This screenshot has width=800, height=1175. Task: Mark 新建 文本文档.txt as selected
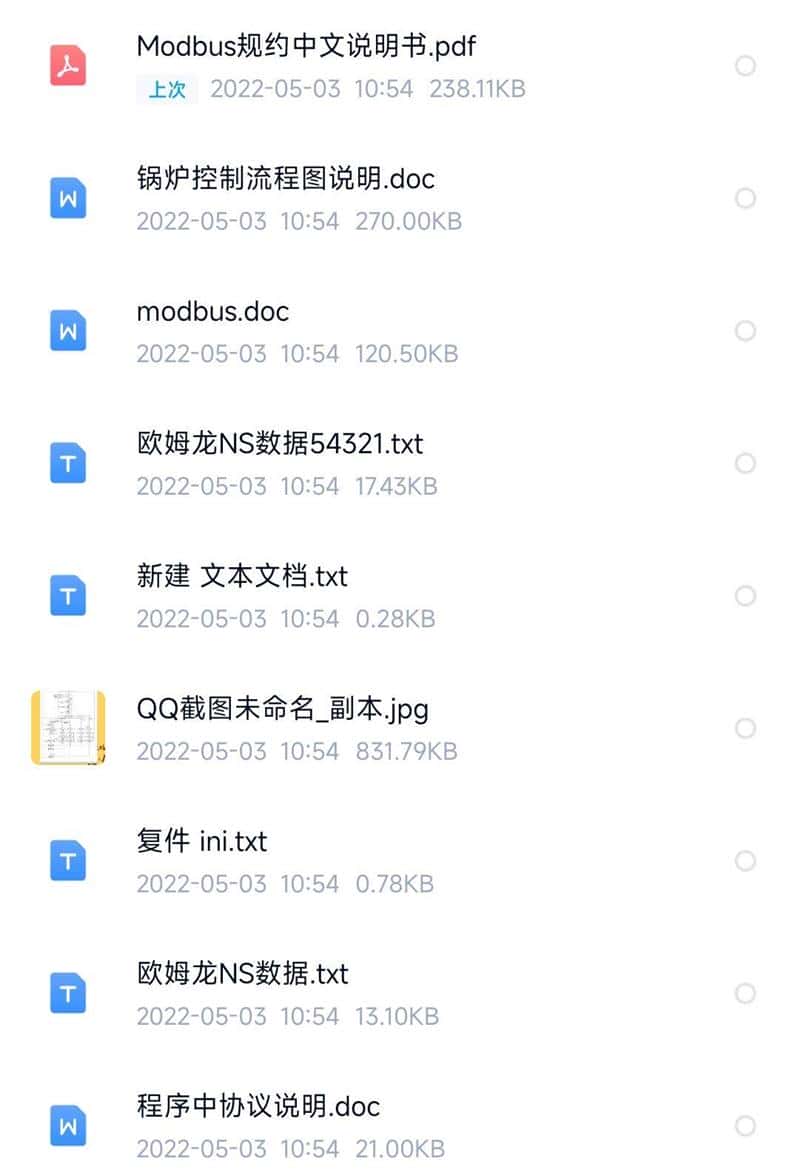pos(745,596)
